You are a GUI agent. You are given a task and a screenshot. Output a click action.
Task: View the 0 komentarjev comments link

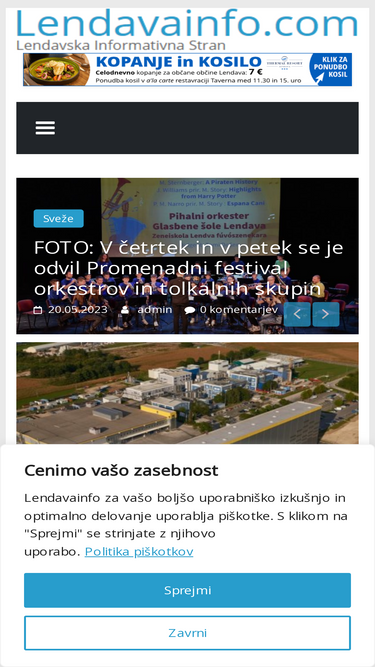(239, 309)
